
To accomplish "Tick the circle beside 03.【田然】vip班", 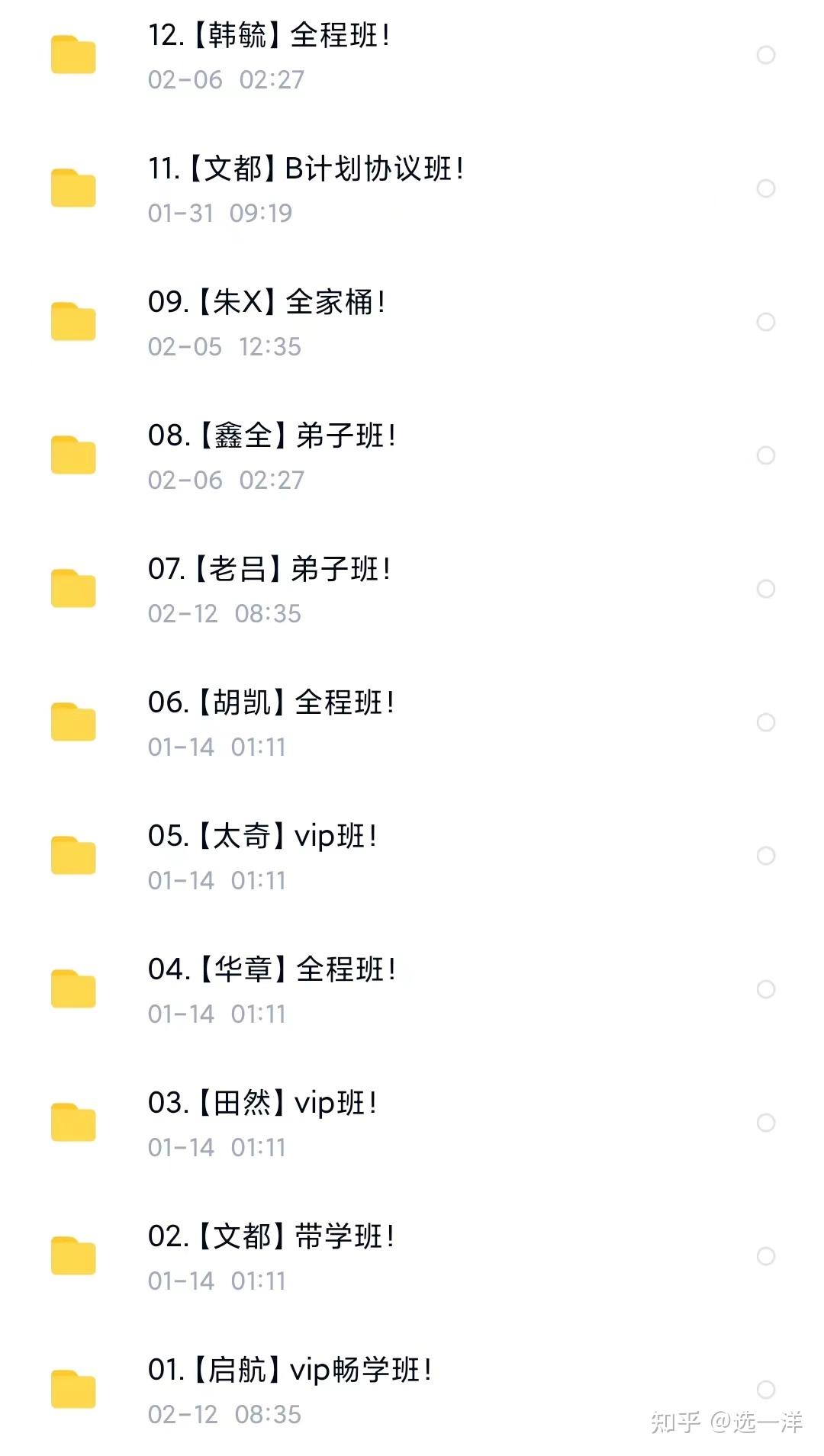I will (x=766, y=1123).
